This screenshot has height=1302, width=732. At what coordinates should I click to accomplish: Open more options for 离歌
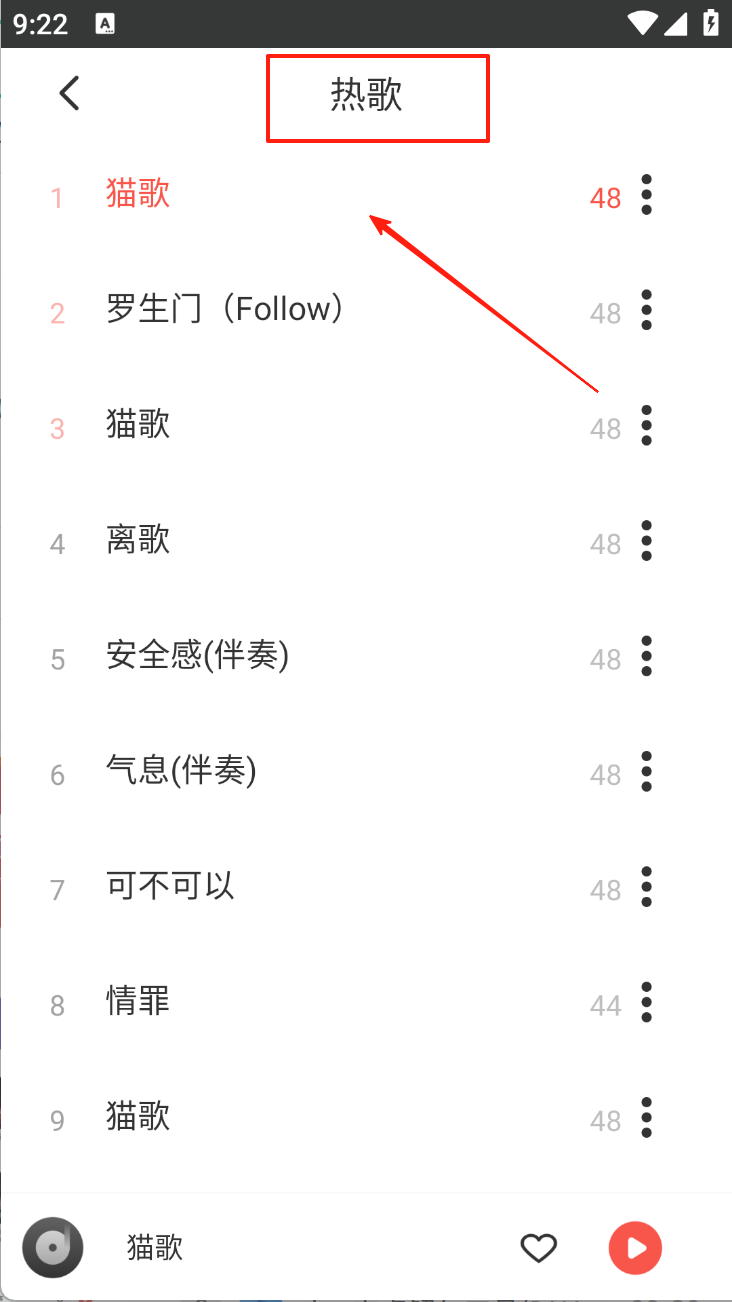pos(647,541)
